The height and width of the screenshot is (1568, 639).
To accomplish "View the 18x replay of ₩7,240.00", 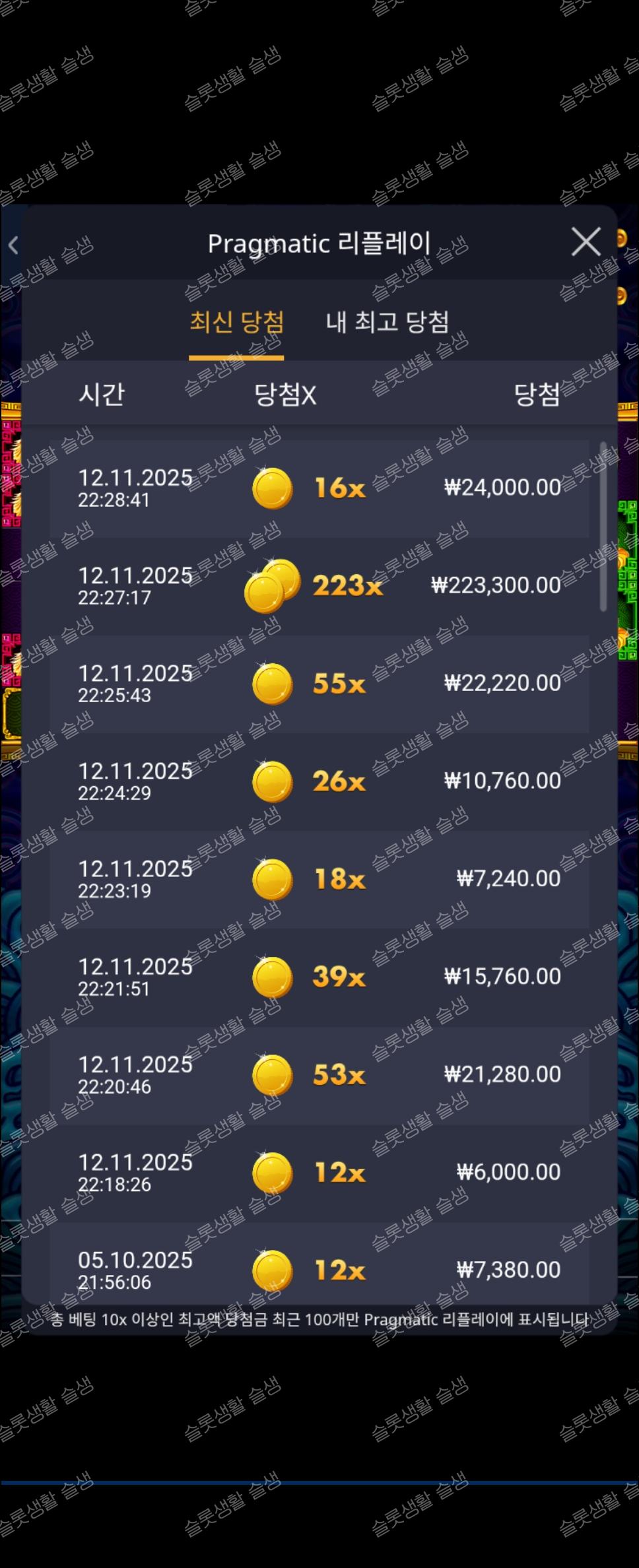I will pyautogui.click(x=319, y=879).
